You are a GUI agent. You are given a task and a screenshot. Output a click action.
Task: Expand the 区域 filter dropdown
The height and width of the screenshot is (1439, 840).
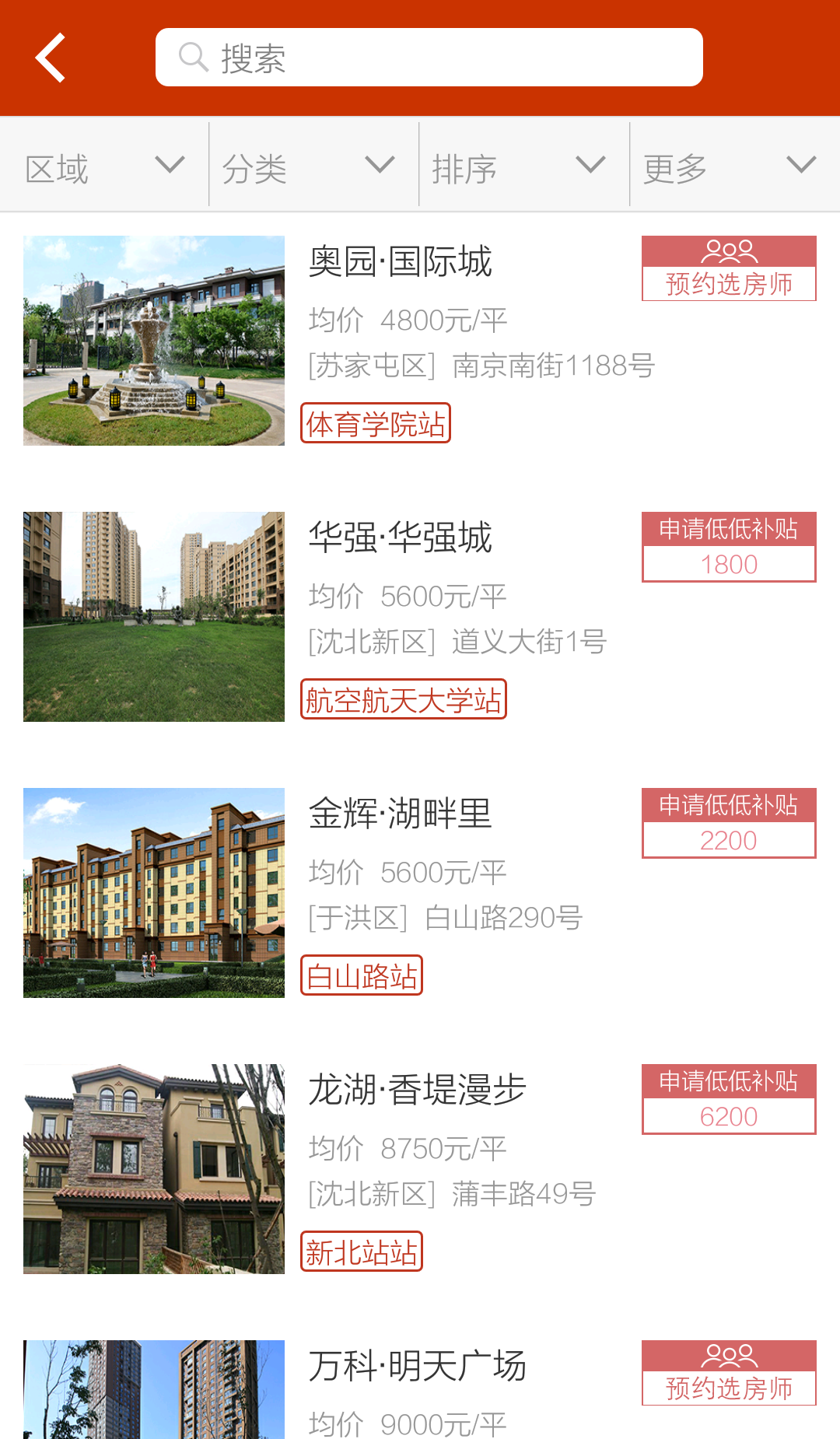(x=104, y=166)
